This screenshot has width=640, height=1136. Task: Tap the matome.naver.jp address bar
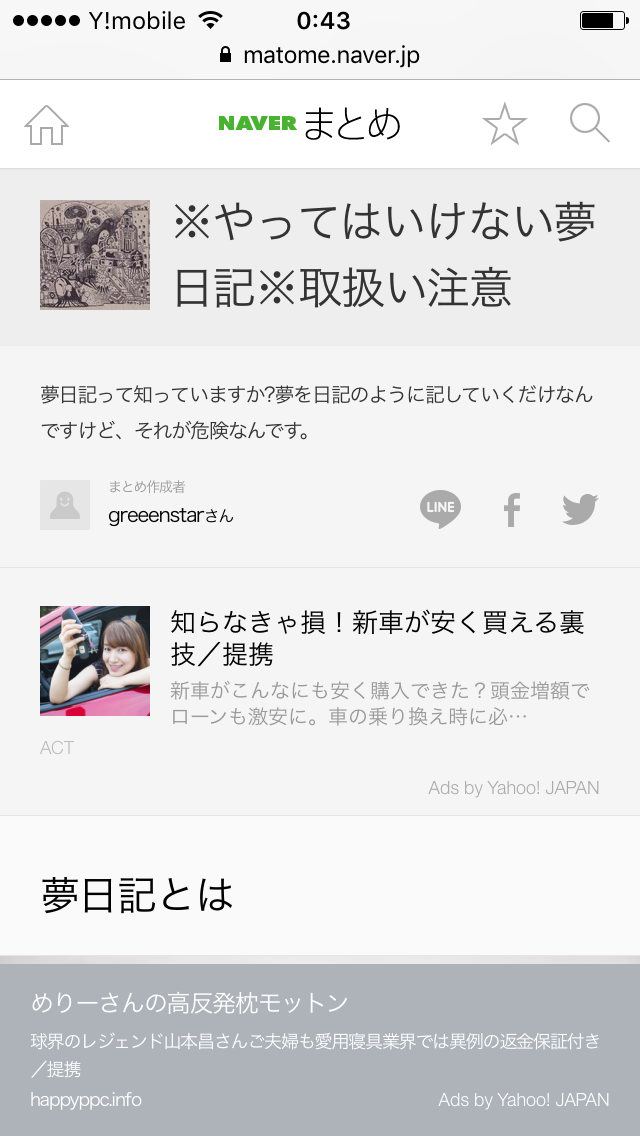pos(320,55)
